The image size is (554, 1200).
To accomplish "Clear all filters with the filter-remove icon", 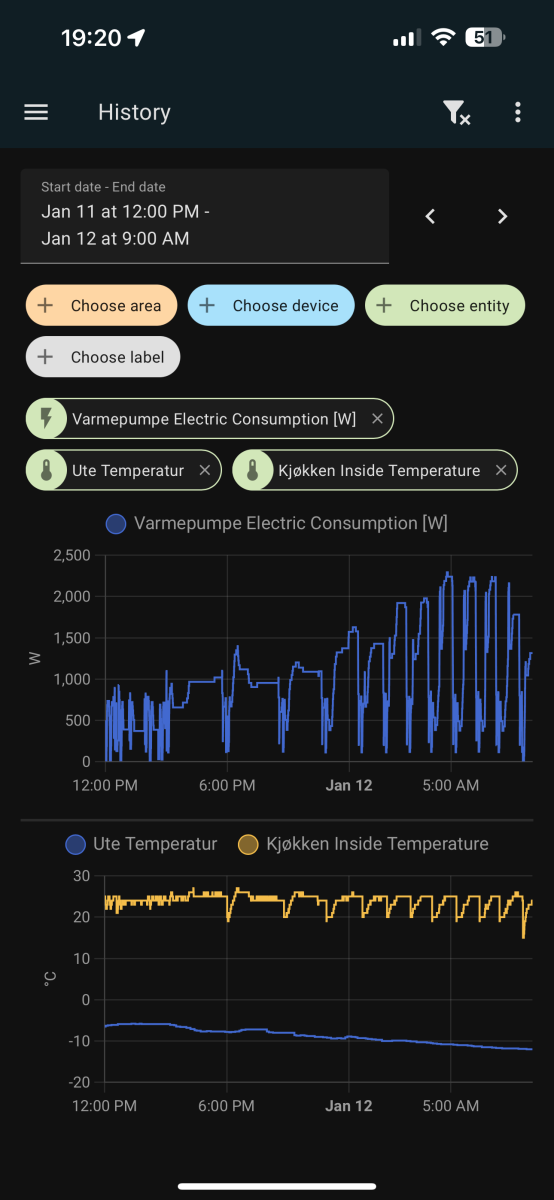I will (457, 113).
